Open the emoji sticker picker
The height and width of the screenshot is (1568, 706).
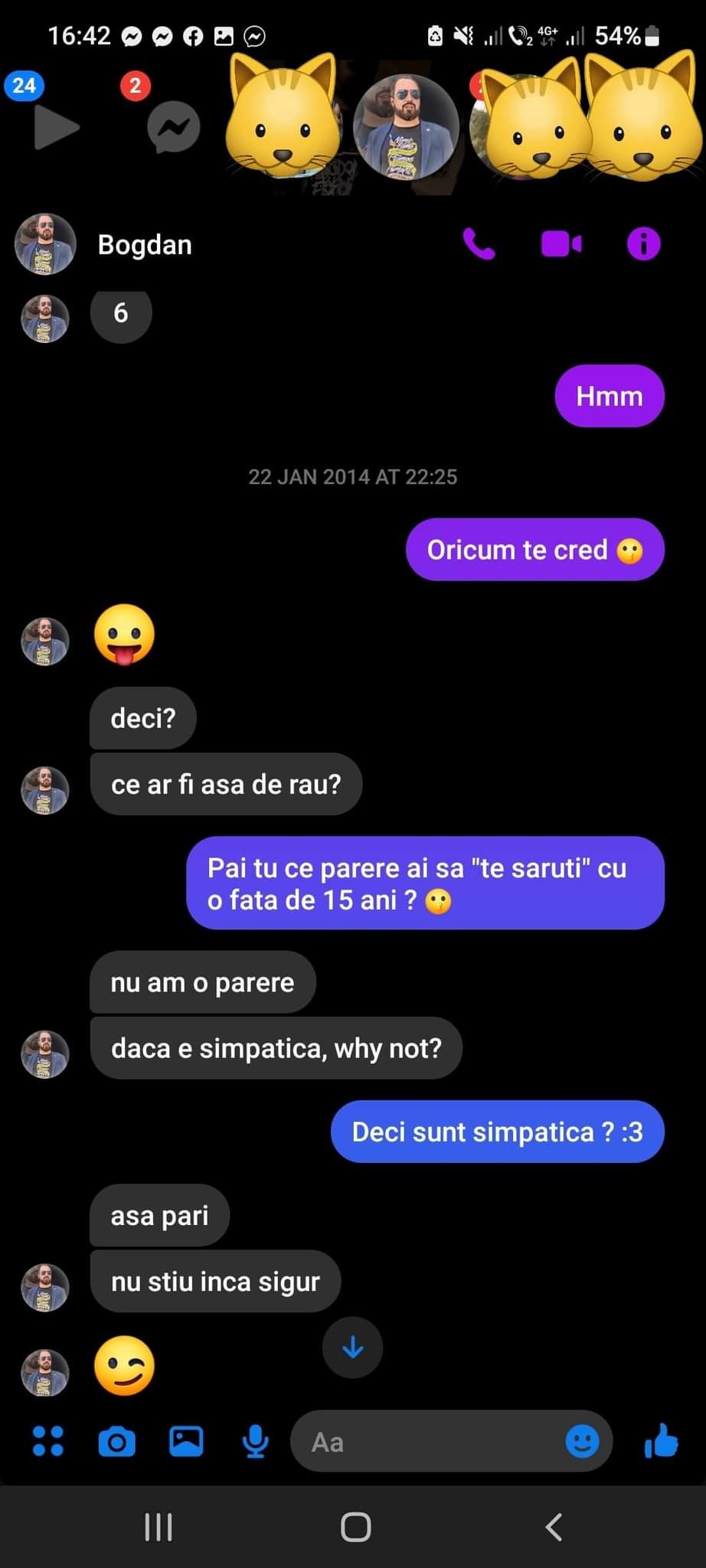point(582,1442)
